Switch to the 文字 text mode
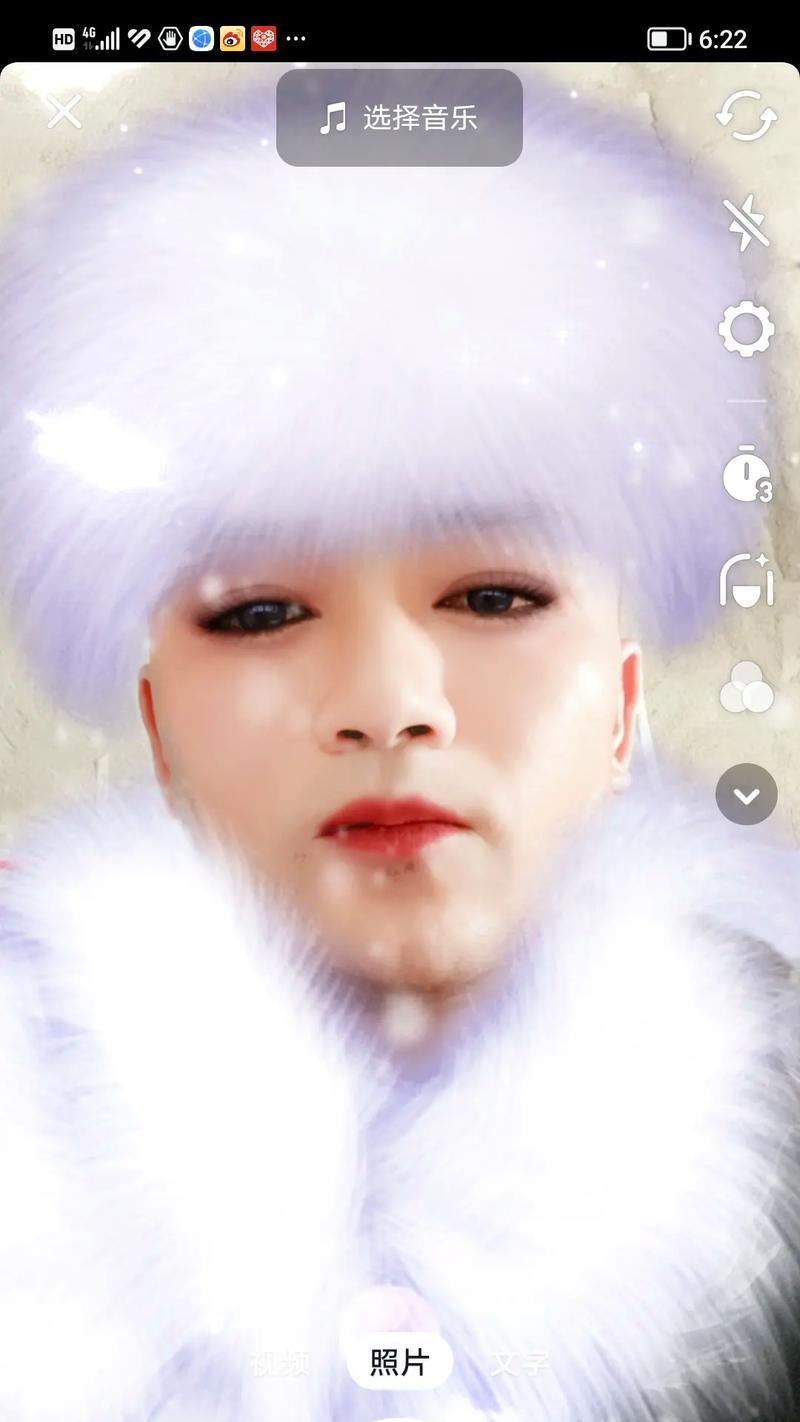Image resolution: width=800 pixels, height=1422 pixels. [519, 1362]
